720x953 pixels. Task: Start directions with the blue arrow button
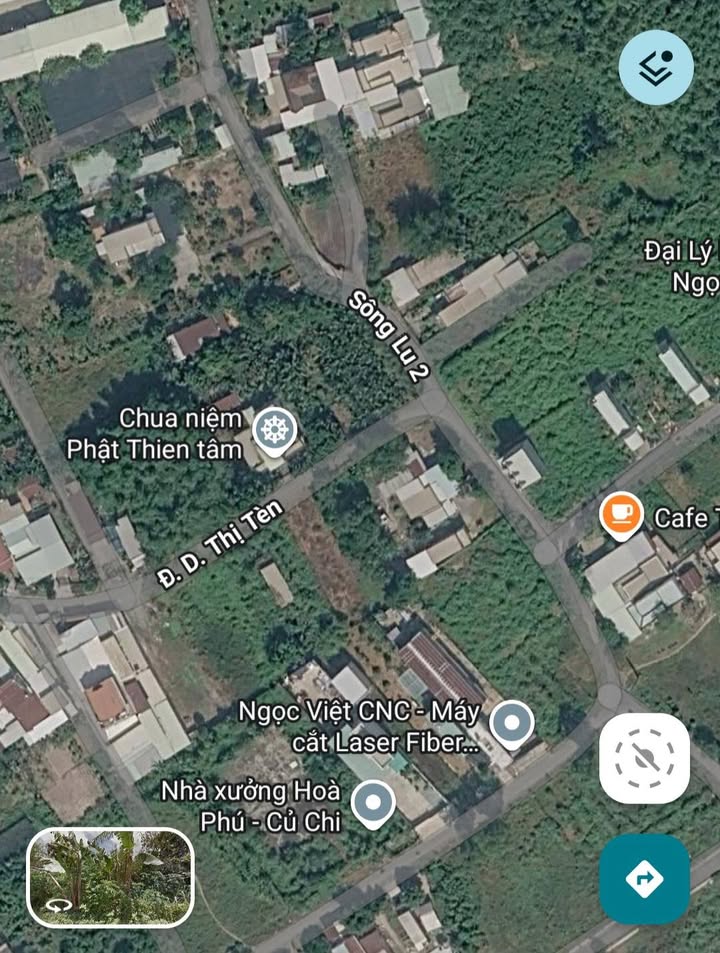coord(644,879)
